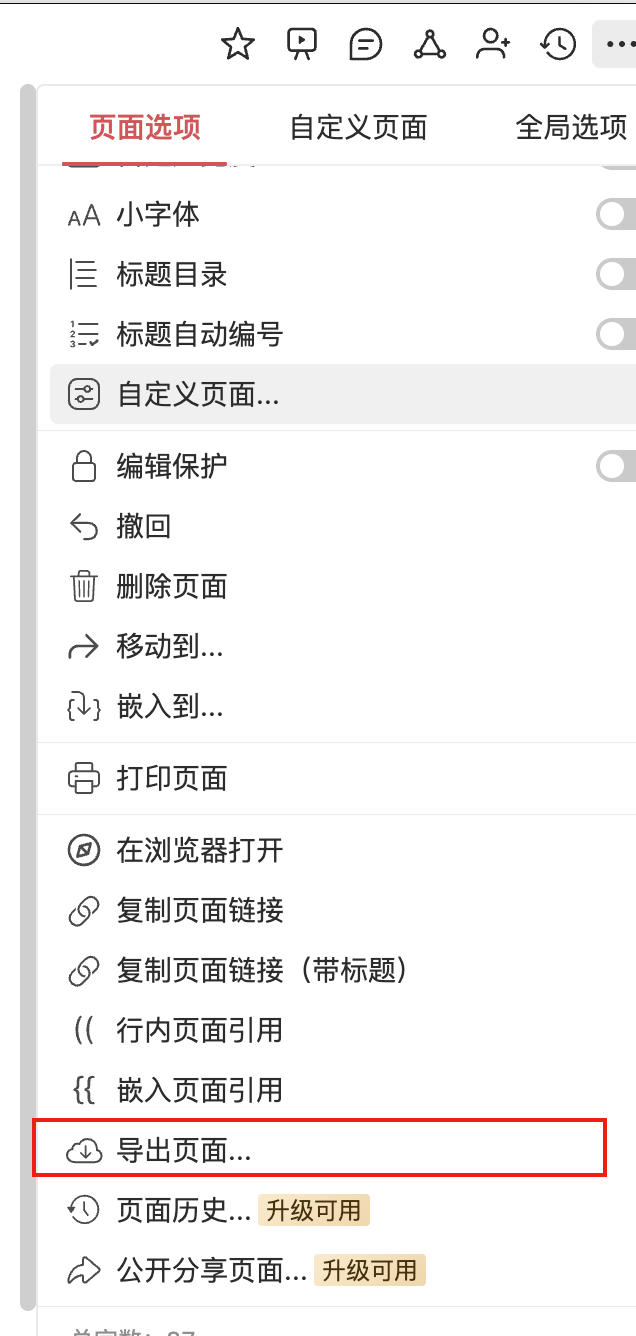636x1336 pixels.
Task: Open the add collaborator icon
Action: 430,44
